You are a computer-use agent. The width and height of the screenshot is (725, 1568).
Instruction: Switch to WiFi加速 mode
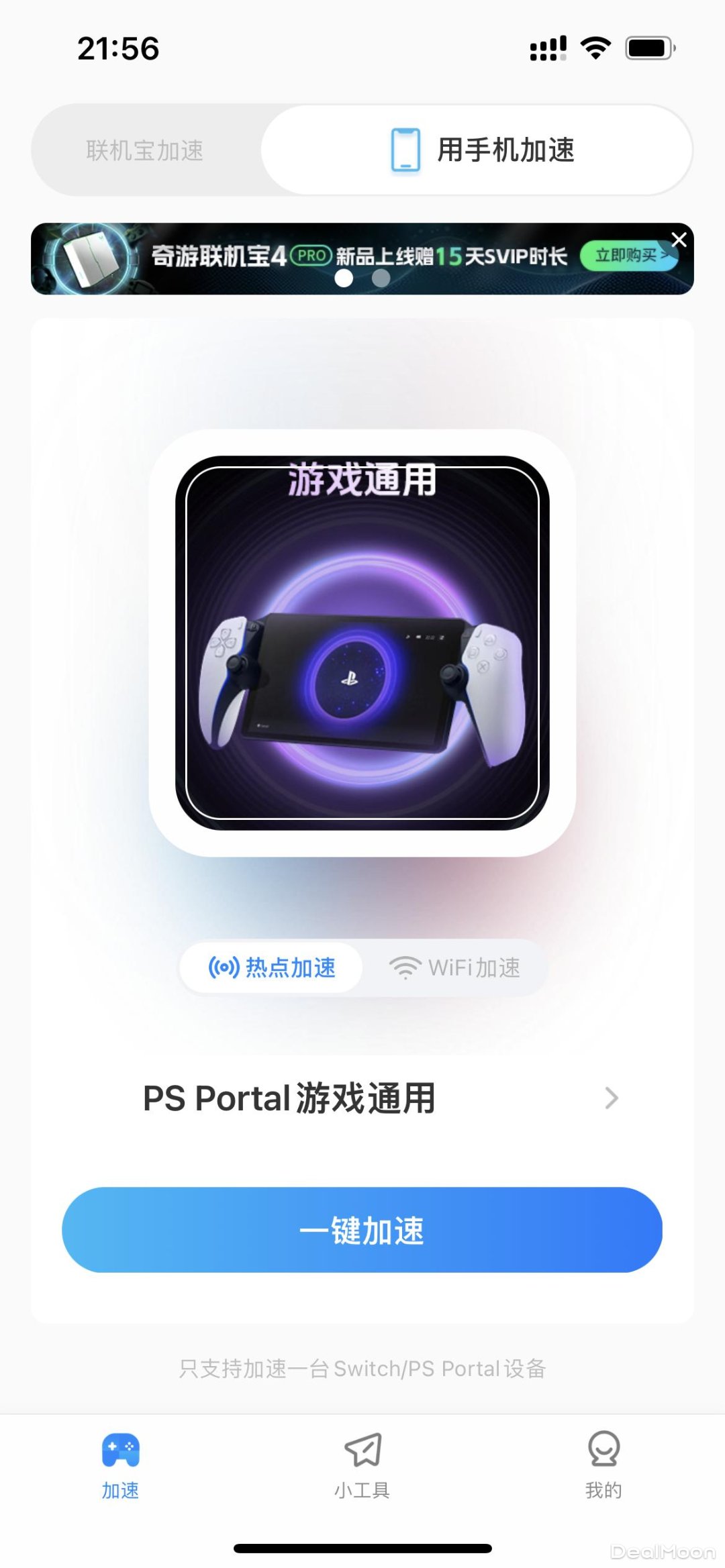pos(455,967)
